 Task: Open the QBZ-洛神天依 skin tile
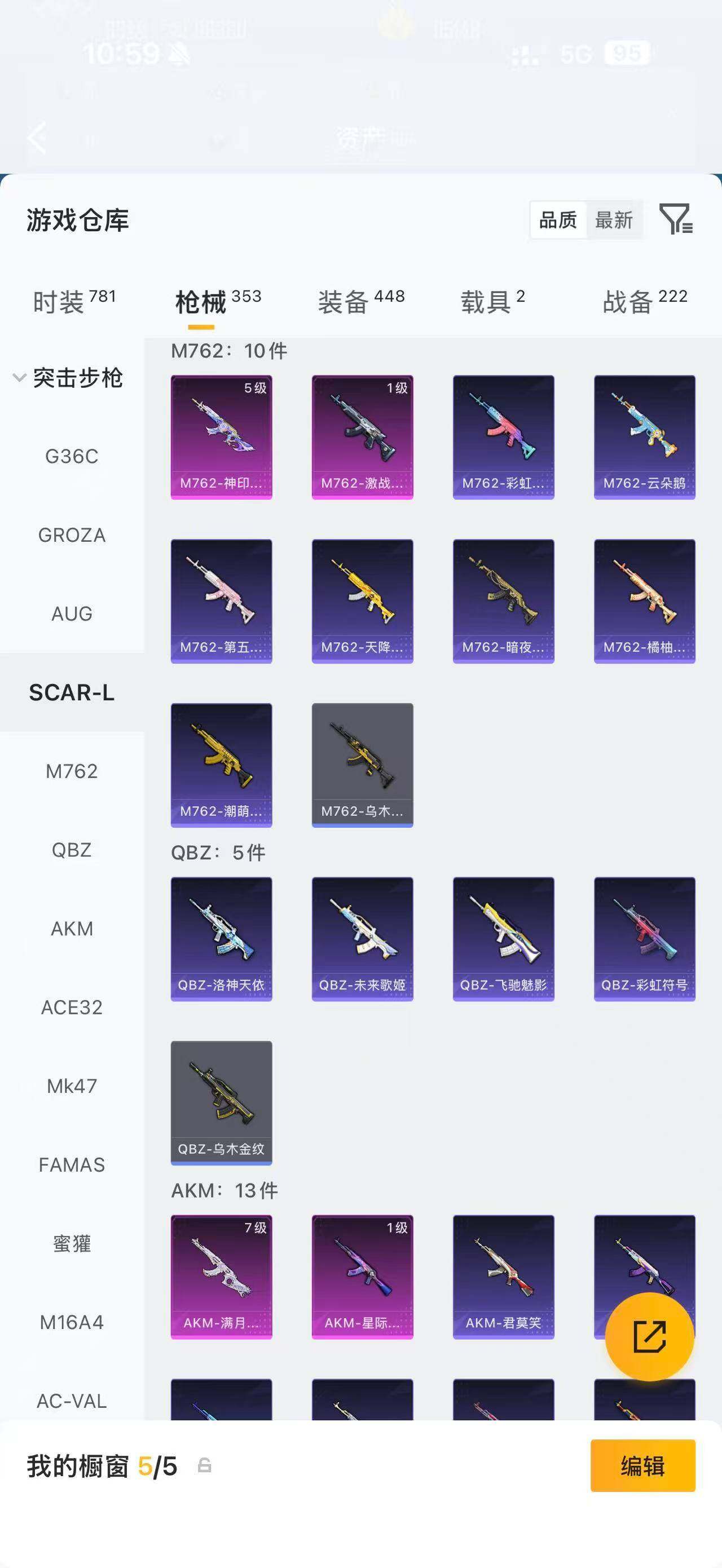[x=222, y=939]
